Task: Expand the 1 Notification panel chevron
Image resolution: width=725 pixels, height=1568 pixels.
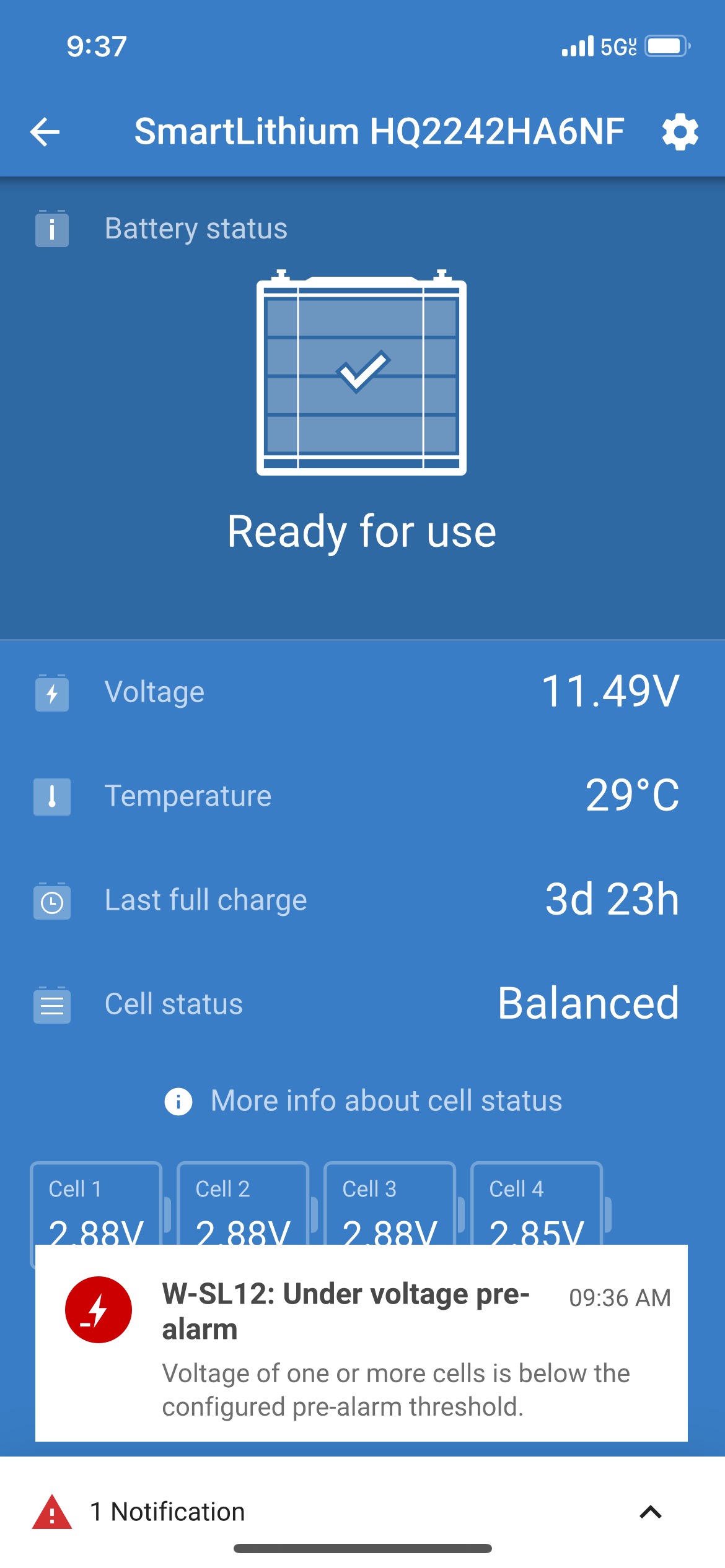Action: click(650, 1512)
